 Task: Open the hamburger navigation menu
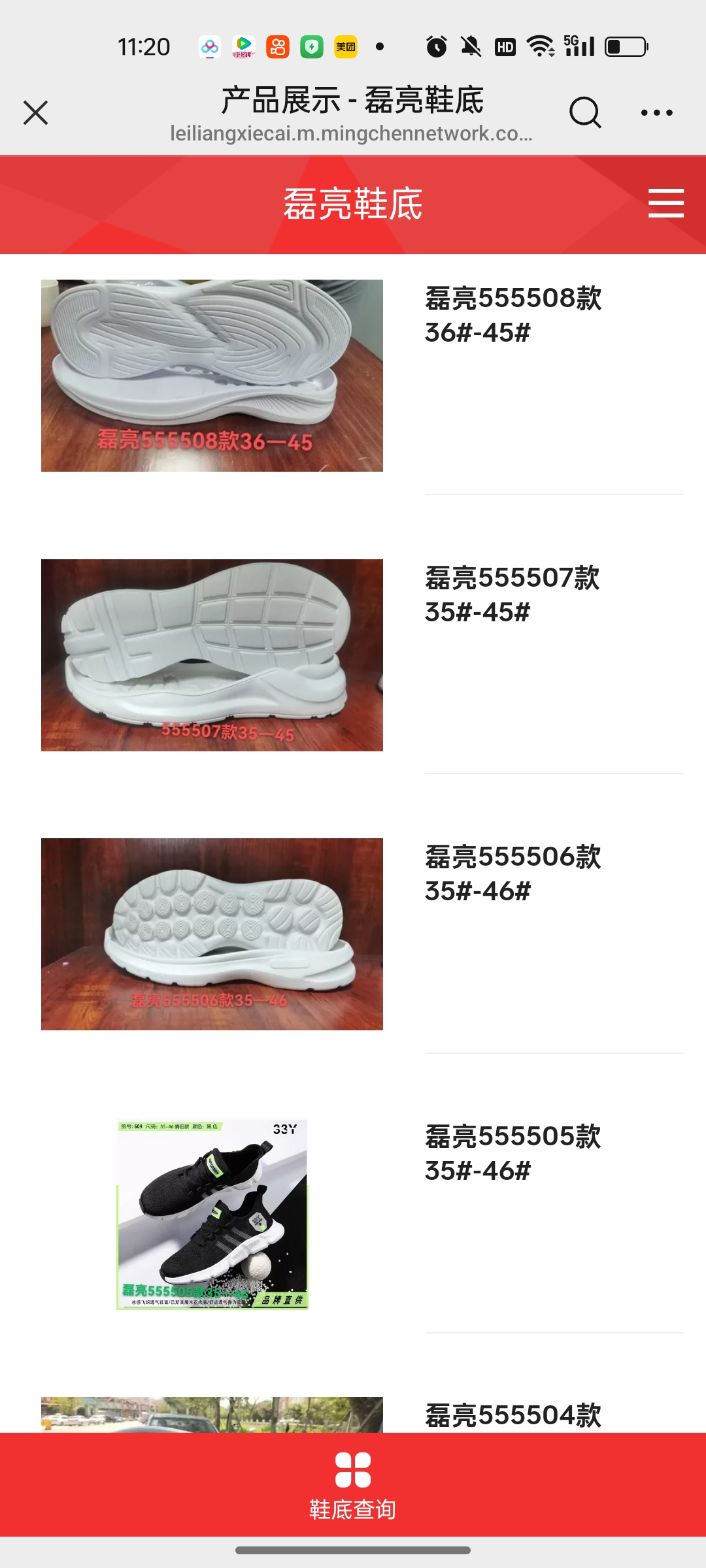665,203
